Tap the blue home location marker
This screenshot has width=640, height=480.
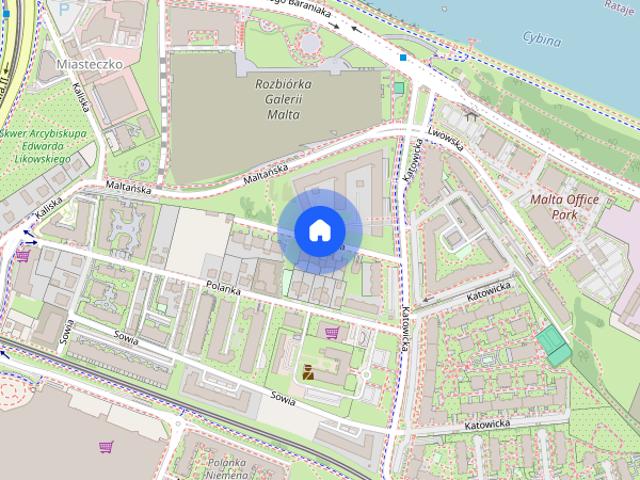pyautogui.click(x=319, y=231)
